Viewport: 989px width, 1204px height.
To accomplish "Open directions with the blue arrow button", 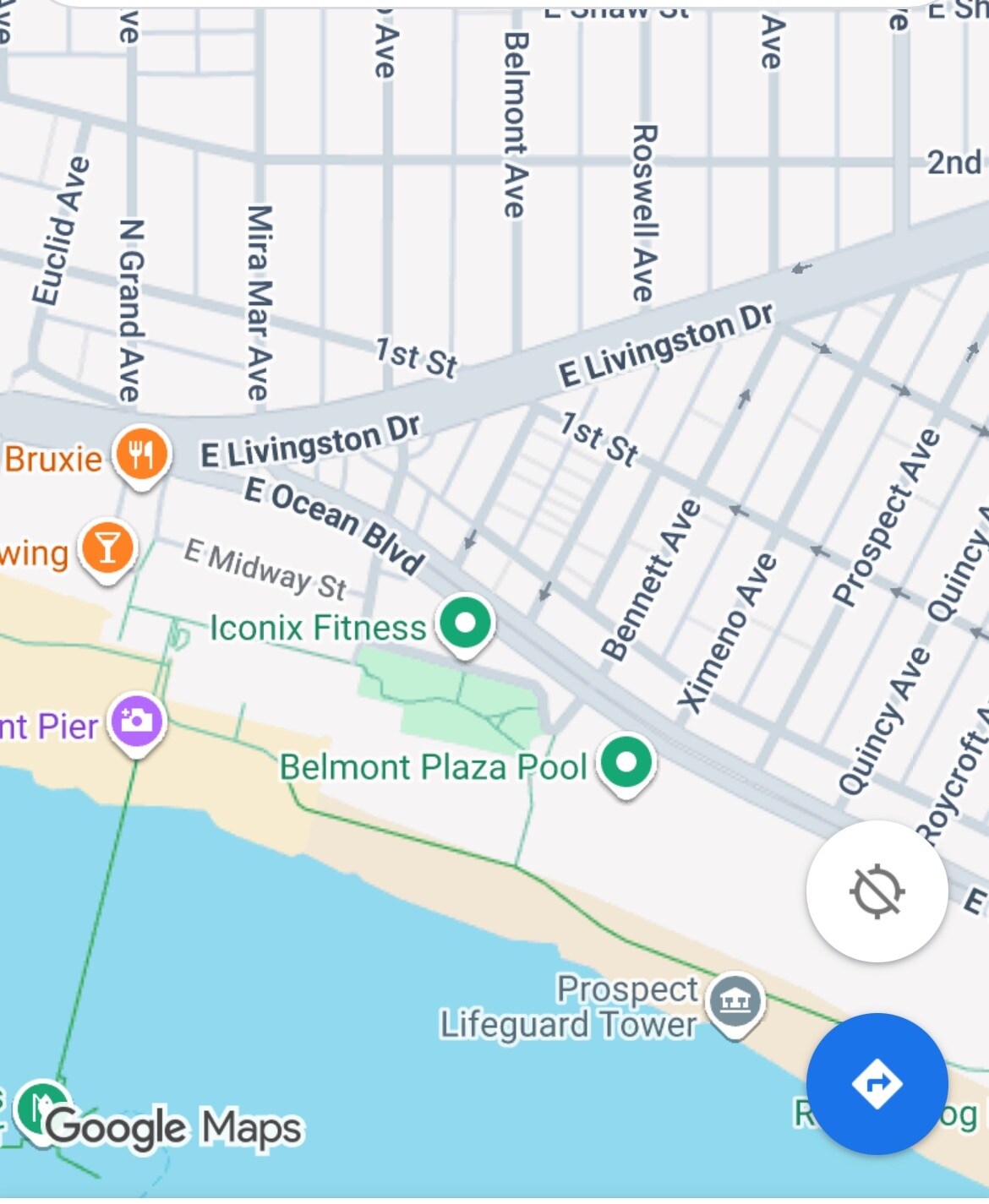I will (877, 1083).
